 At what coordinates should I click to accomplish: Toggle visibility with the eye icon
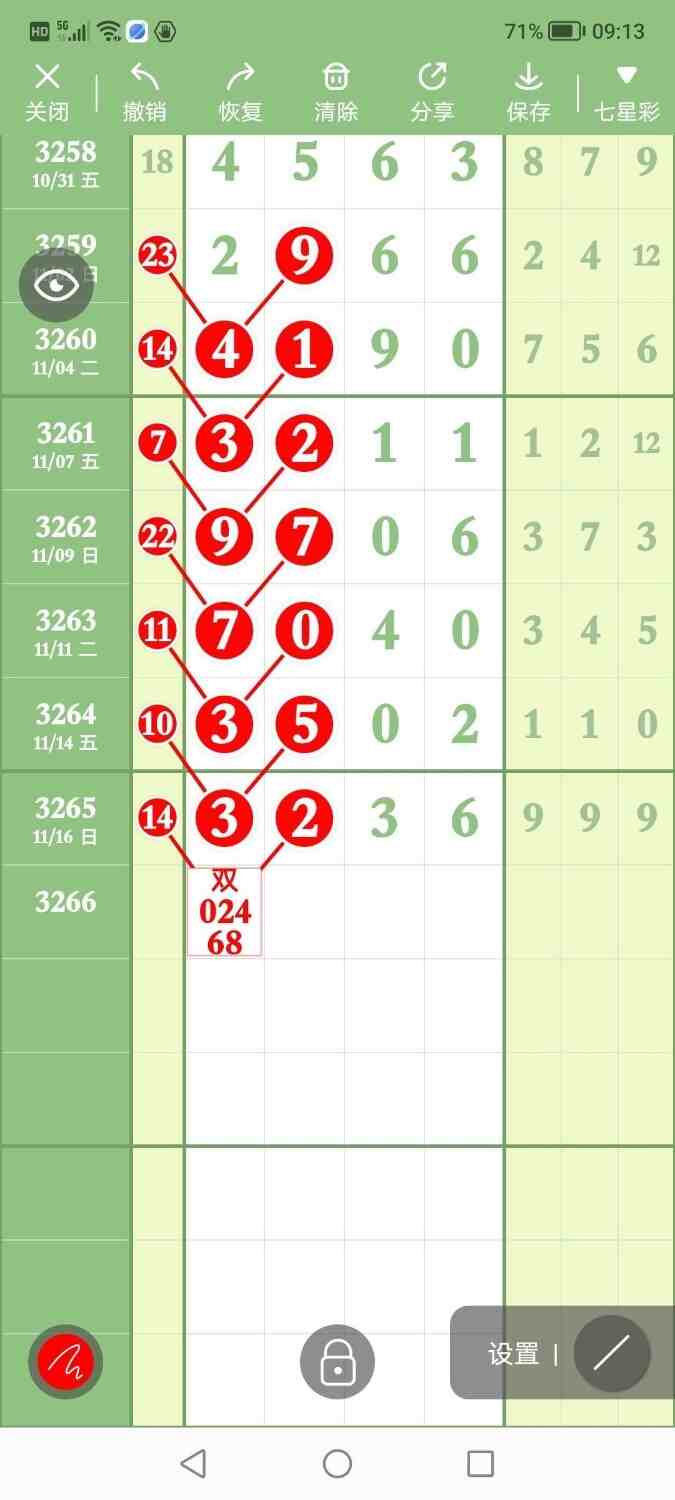coord(56,285)
